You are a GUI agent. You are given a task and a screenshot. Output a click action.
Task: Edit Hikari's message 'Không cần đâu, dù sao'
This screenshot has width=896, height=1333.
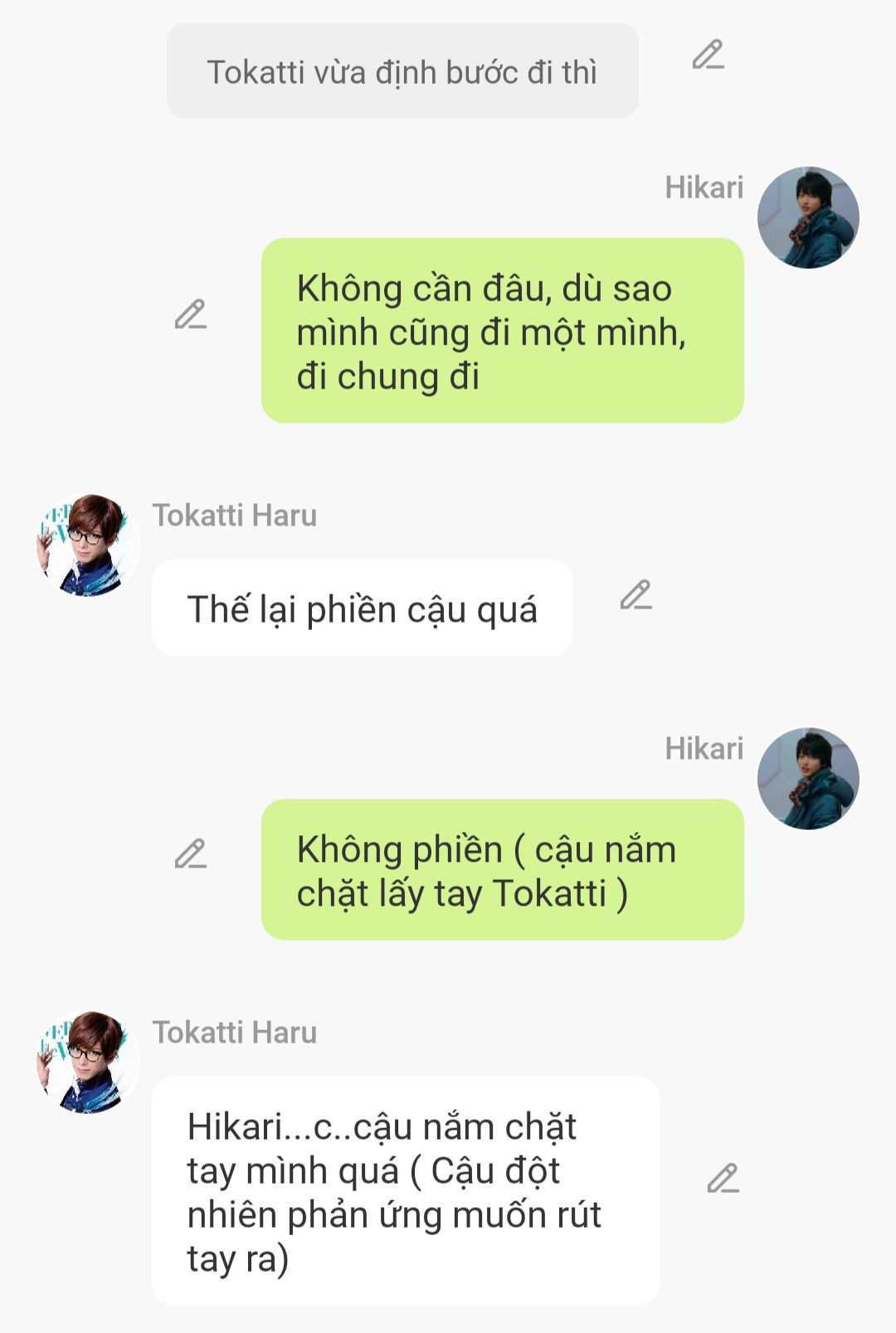(x=190, y=315)
